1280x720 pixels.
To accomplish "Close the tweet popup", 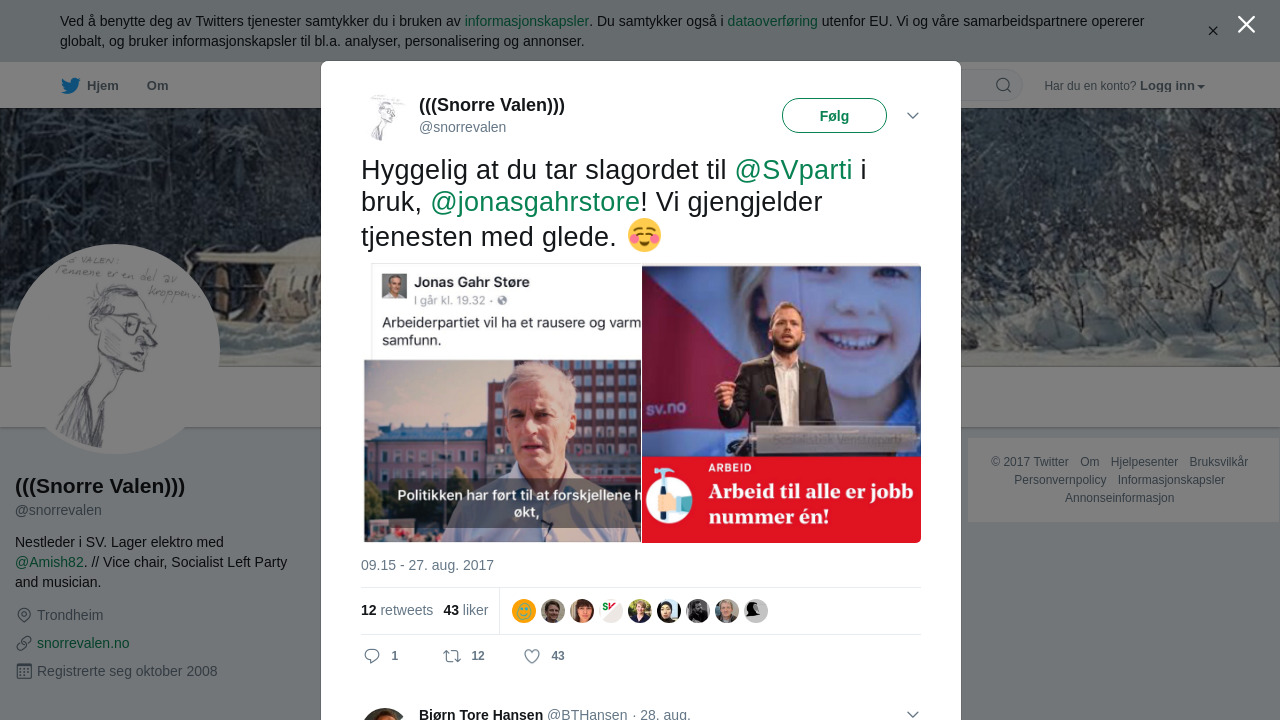I will coord(1246,25).
